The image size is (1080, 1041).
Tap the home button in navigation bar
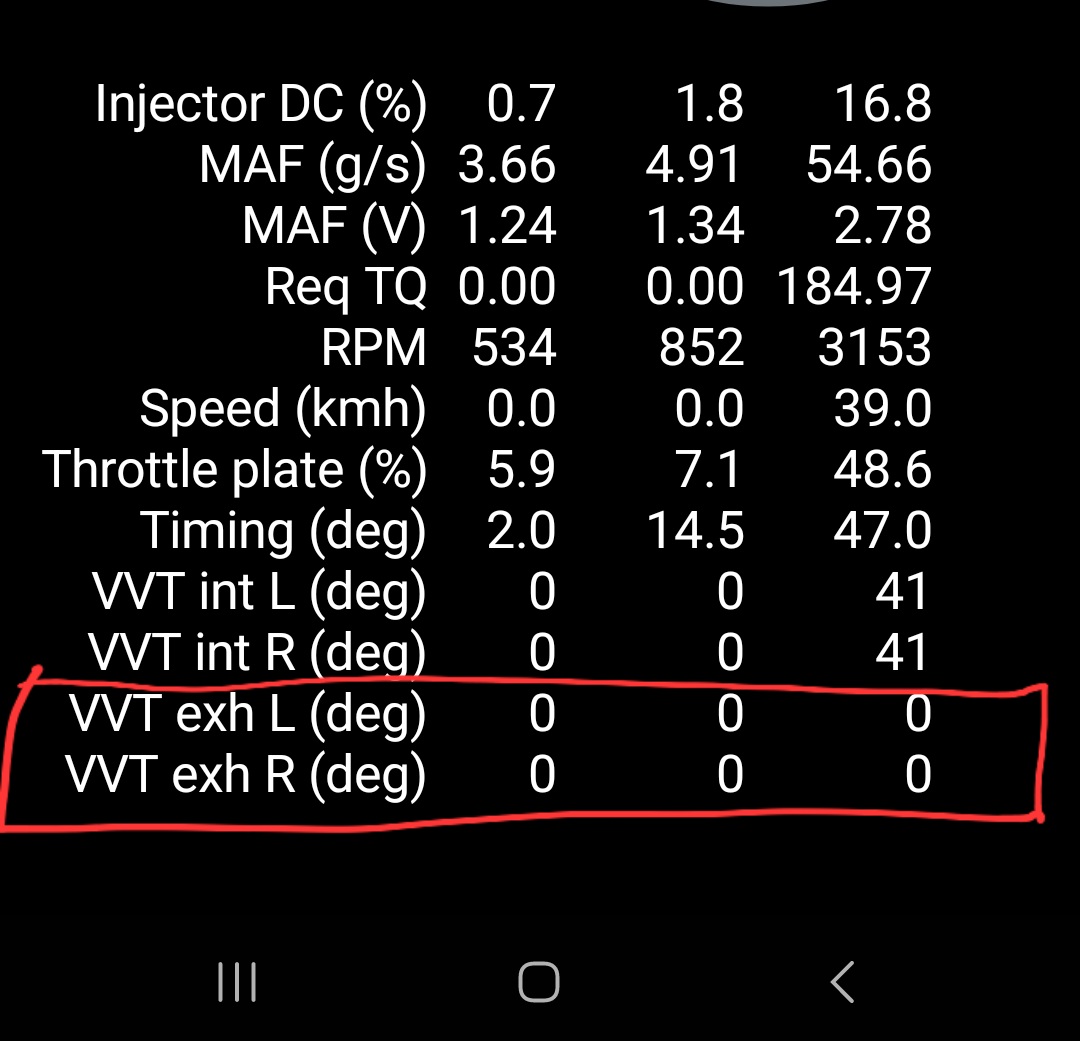(539, 982)
